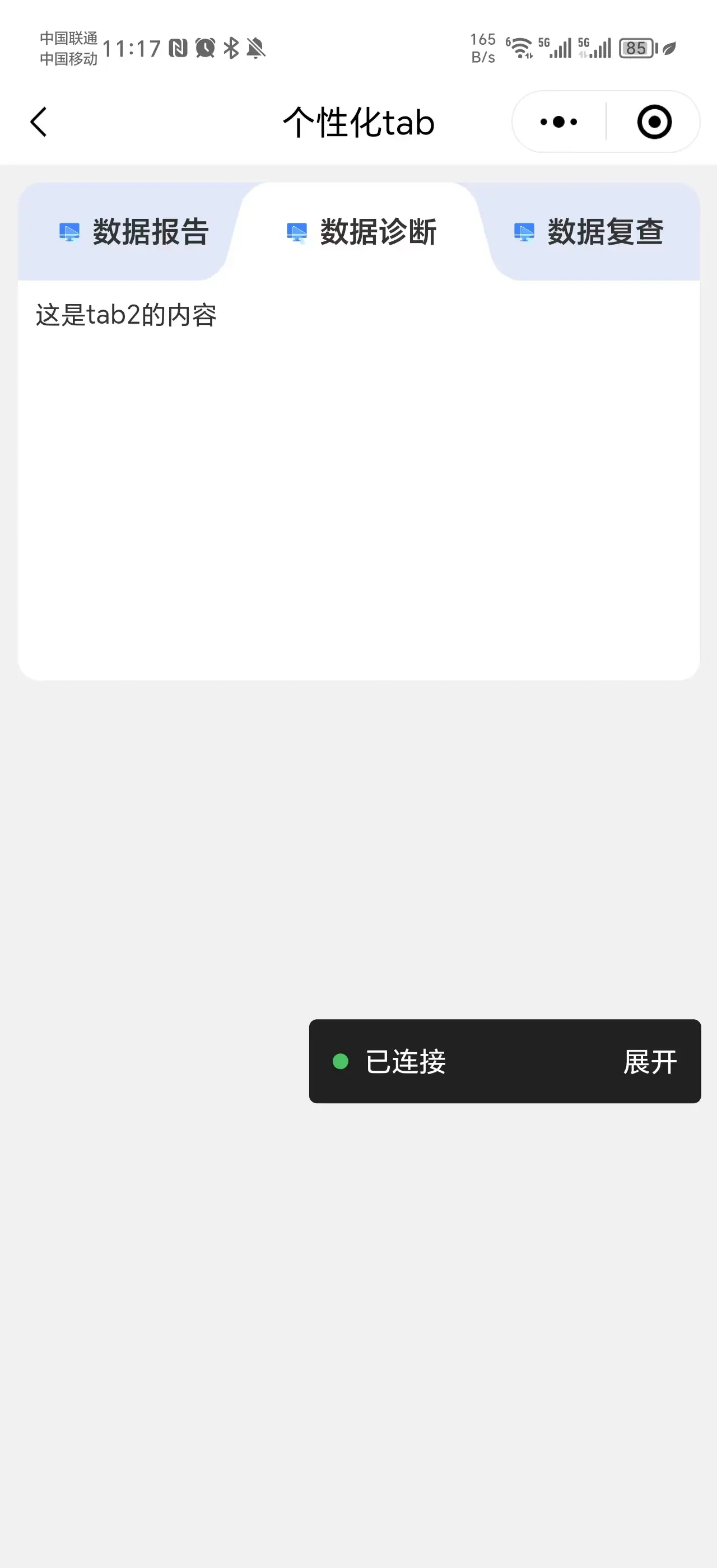Close the mini program with the circle button
This screenshot has width=717, height=1568.
tap(654, 122)
